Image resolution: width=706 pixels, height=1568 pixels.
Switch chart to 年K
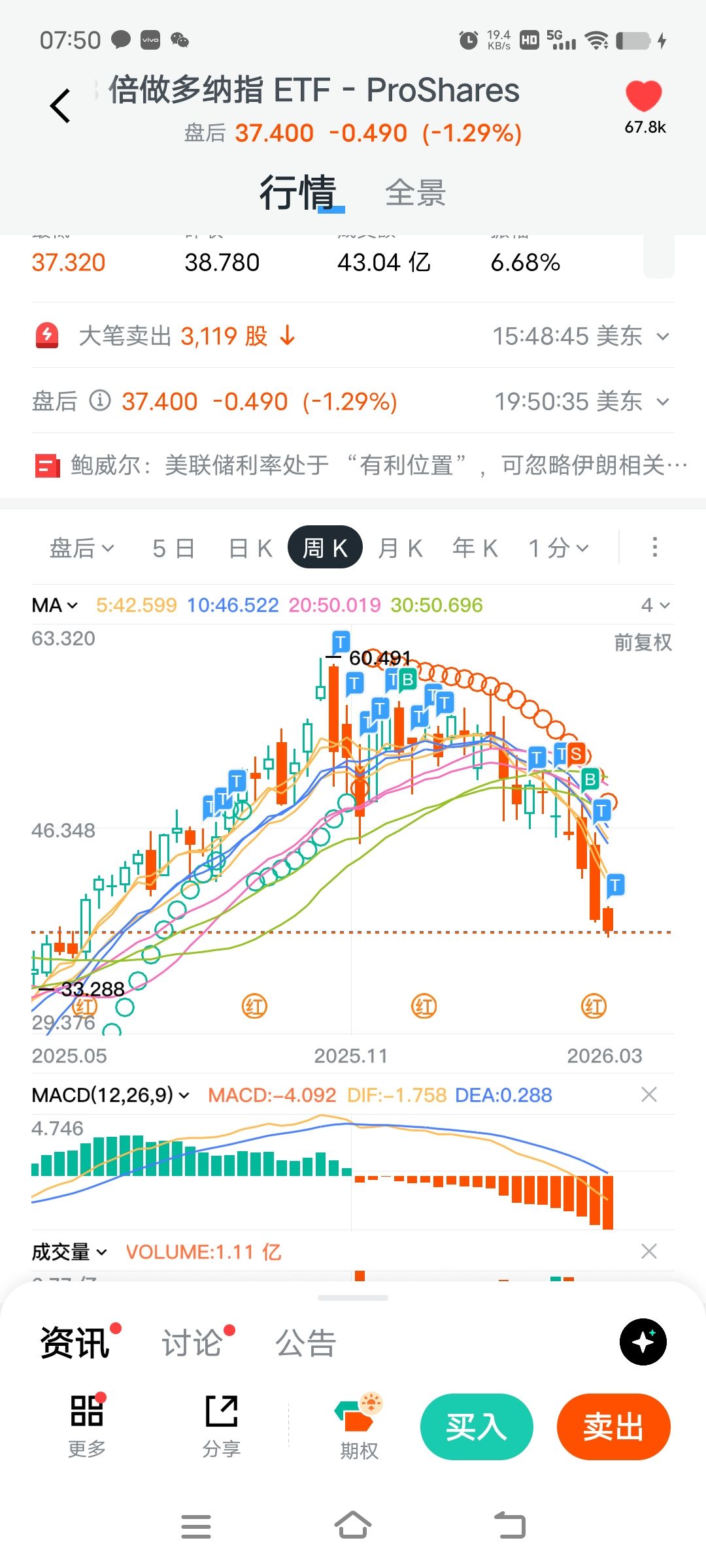pos(475,548)
